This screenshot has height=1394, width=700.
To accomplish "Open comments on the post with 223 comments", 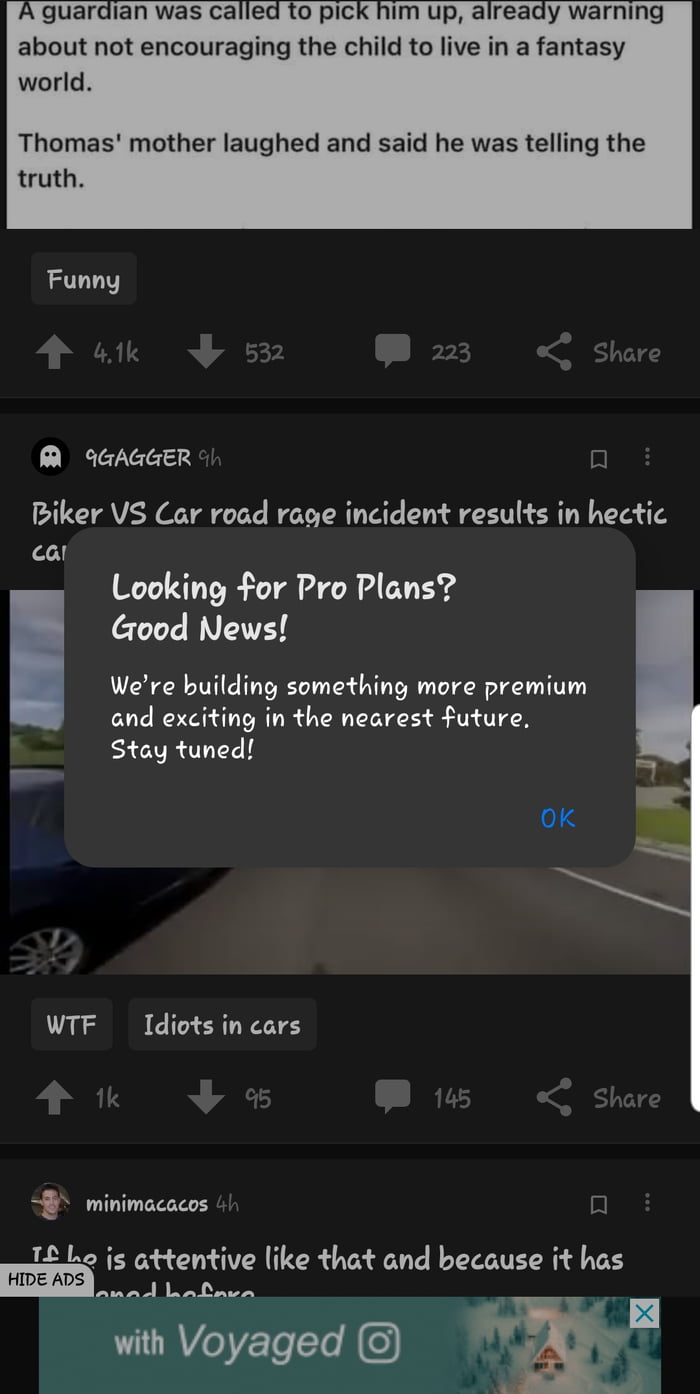I will pos(393,351).
